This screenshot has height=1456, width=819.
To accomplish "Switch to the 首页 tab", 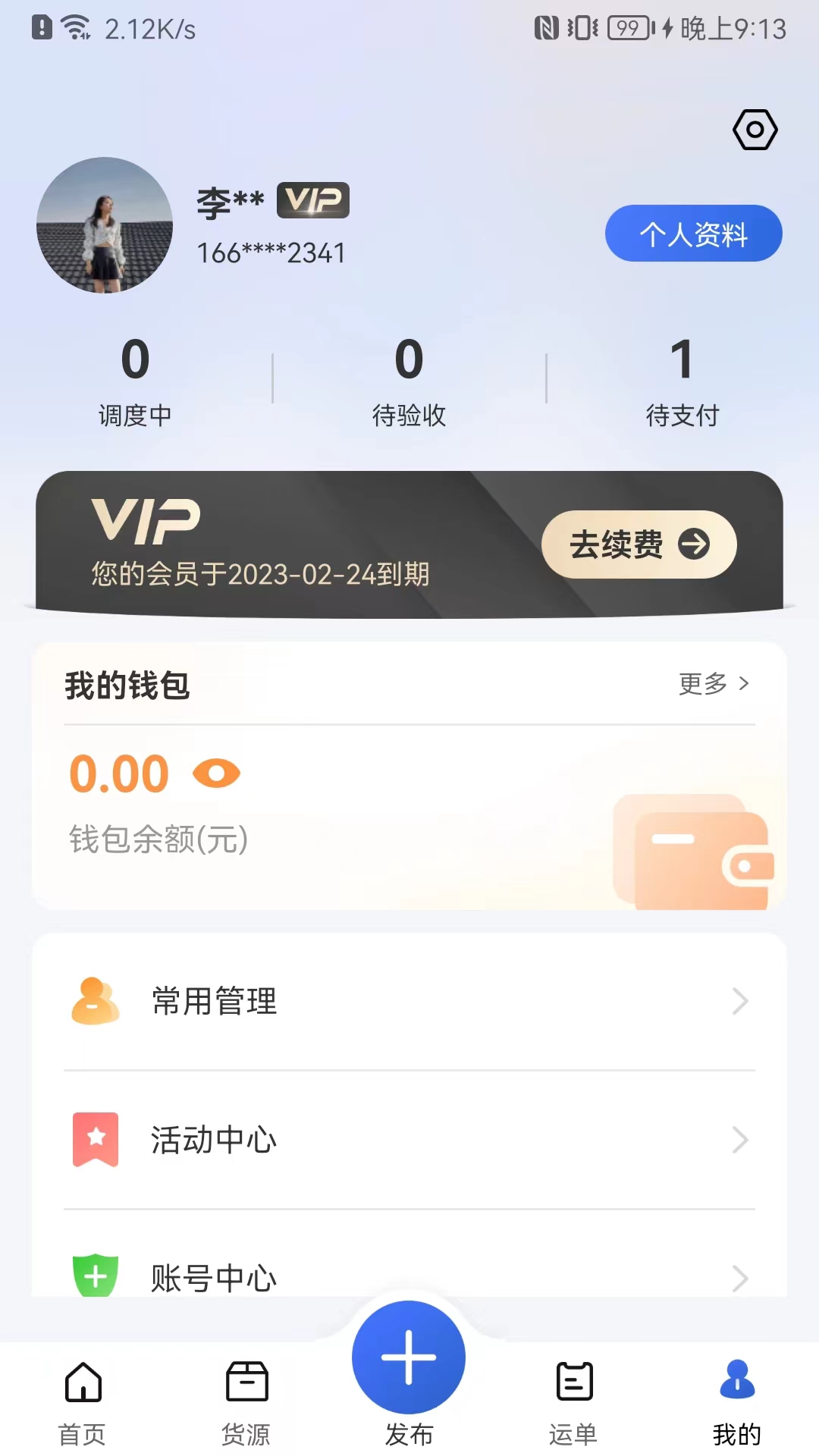I will 83,1403.
